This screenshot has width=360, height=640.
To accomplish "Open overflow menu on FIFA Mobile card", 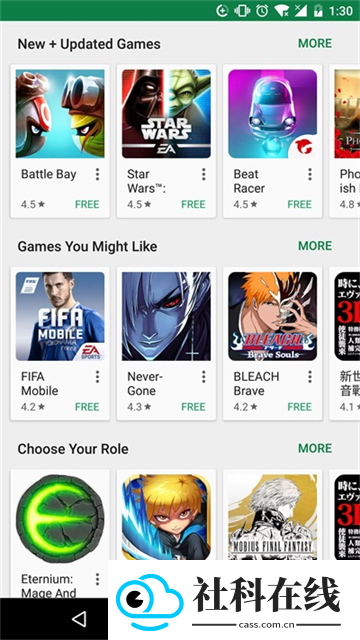I will 97,377.
